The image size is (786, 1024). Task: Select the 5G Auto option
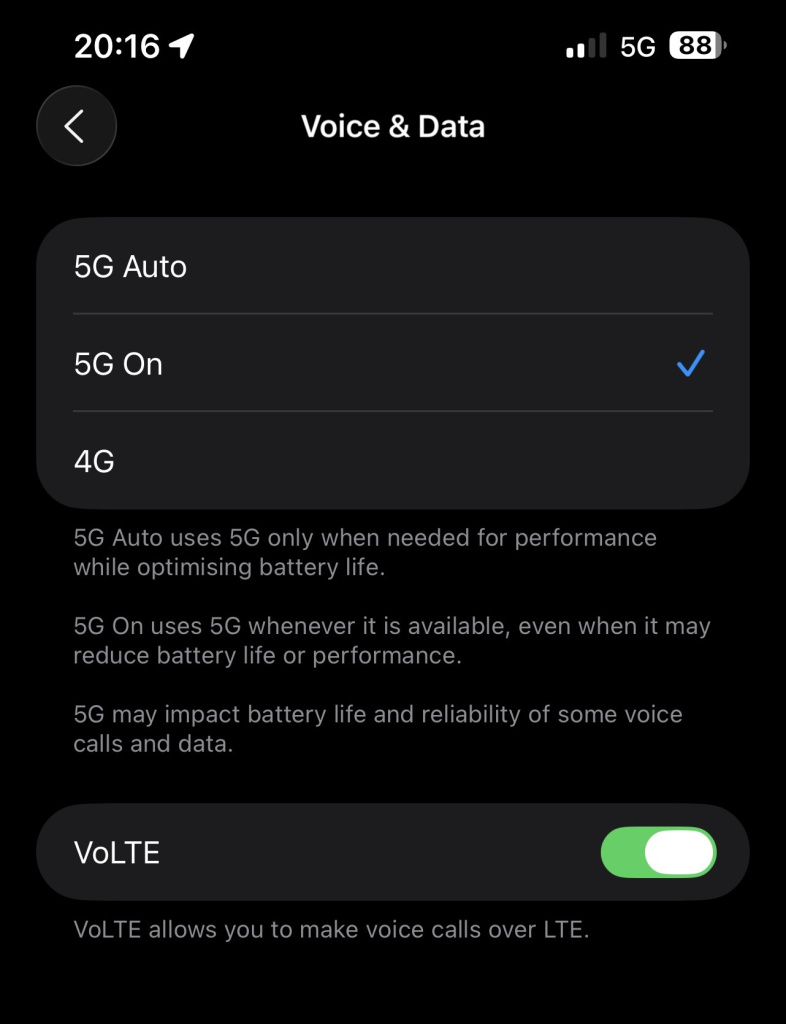pos(392,267)
